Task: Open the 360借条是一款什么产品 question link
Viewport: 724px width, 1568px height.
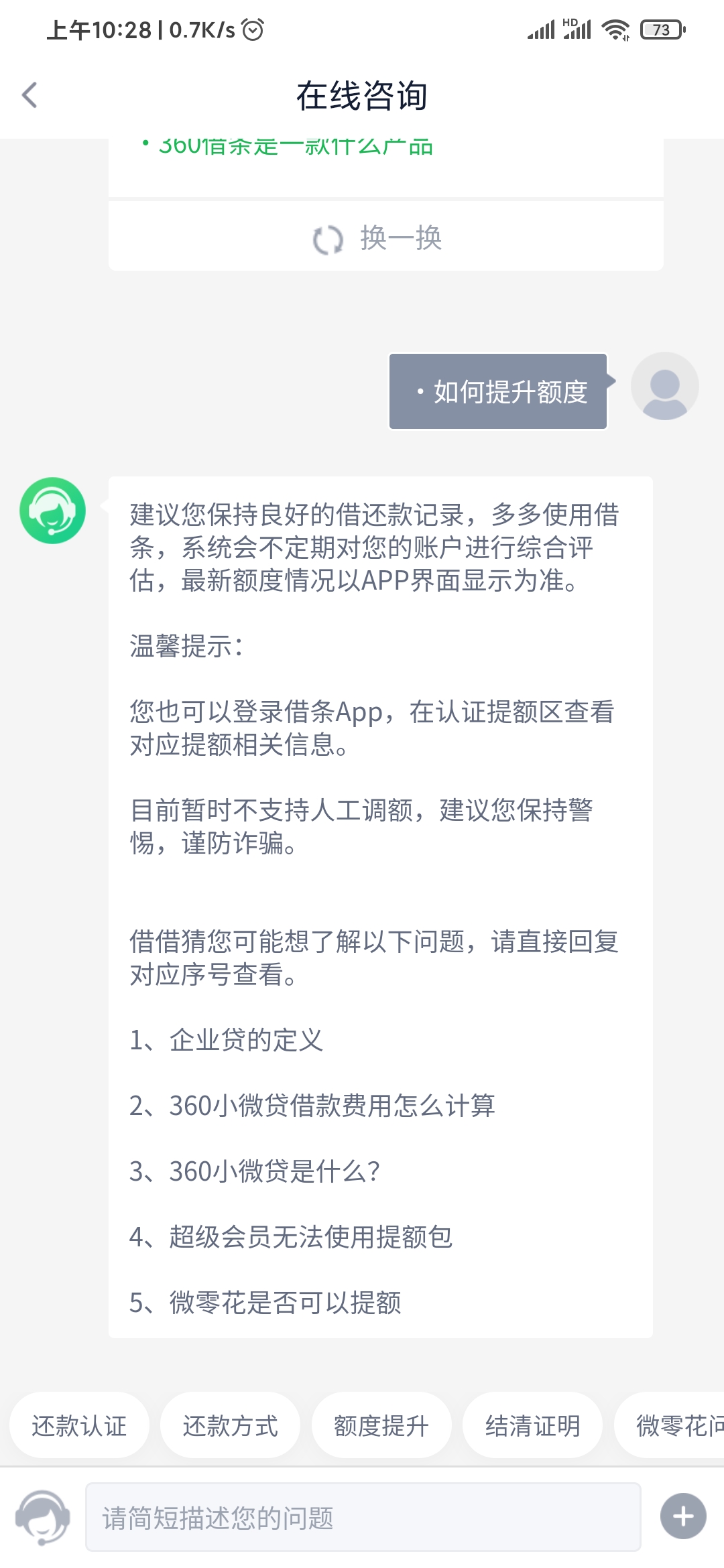Action: [x=295, y=147]
